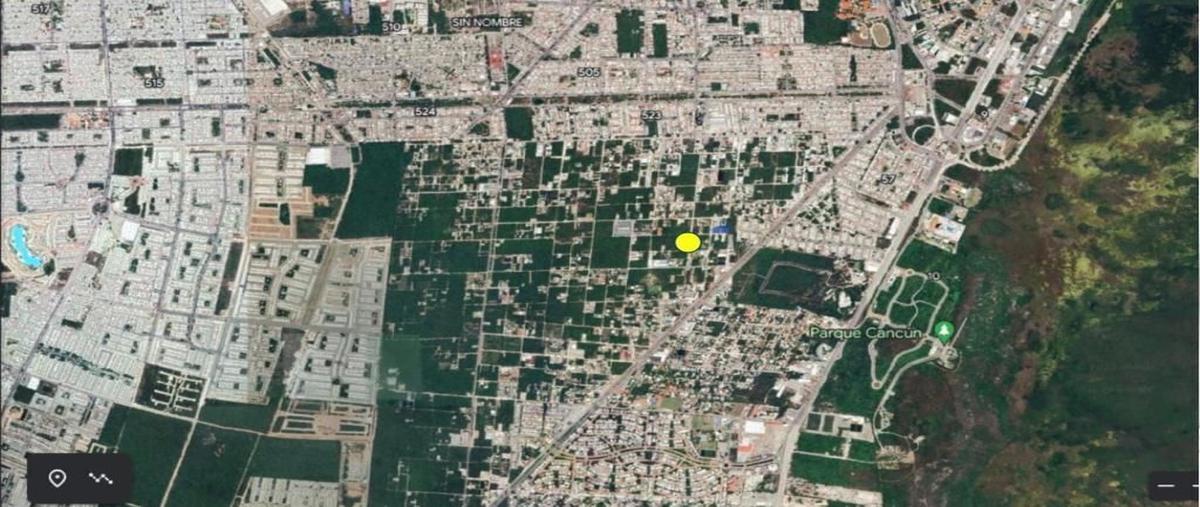This screenshot has width=1200, height=507.
Task: Zoom out with the minus button
Action: pos(1166,486)
